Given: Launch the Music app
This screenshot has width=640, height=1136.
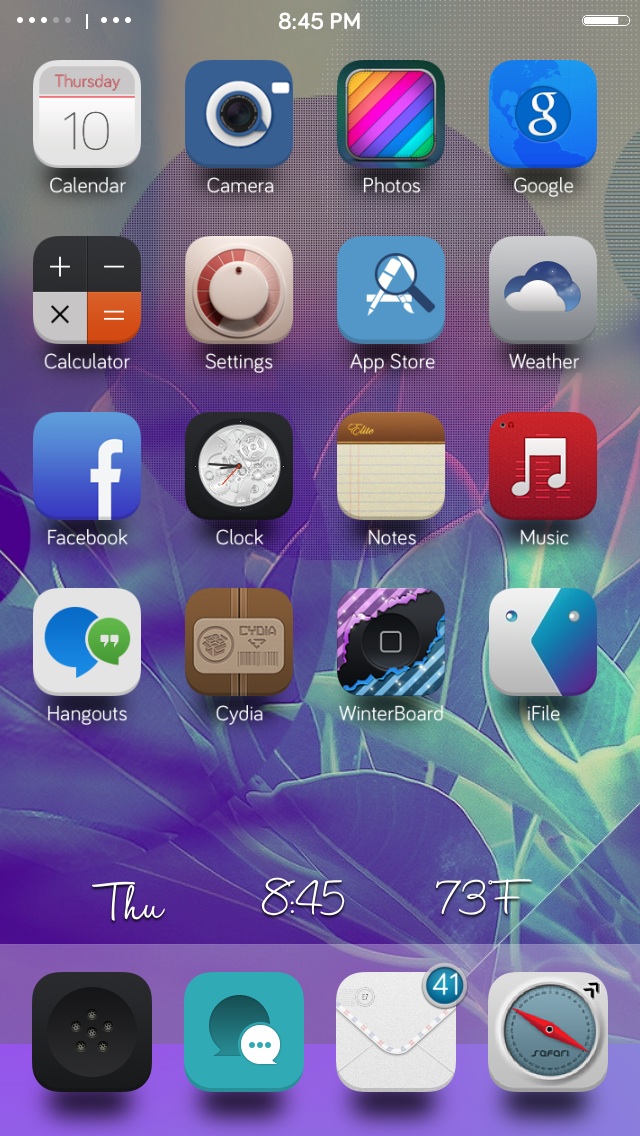Looking at the screenshot, I should [x=543, y=466].
